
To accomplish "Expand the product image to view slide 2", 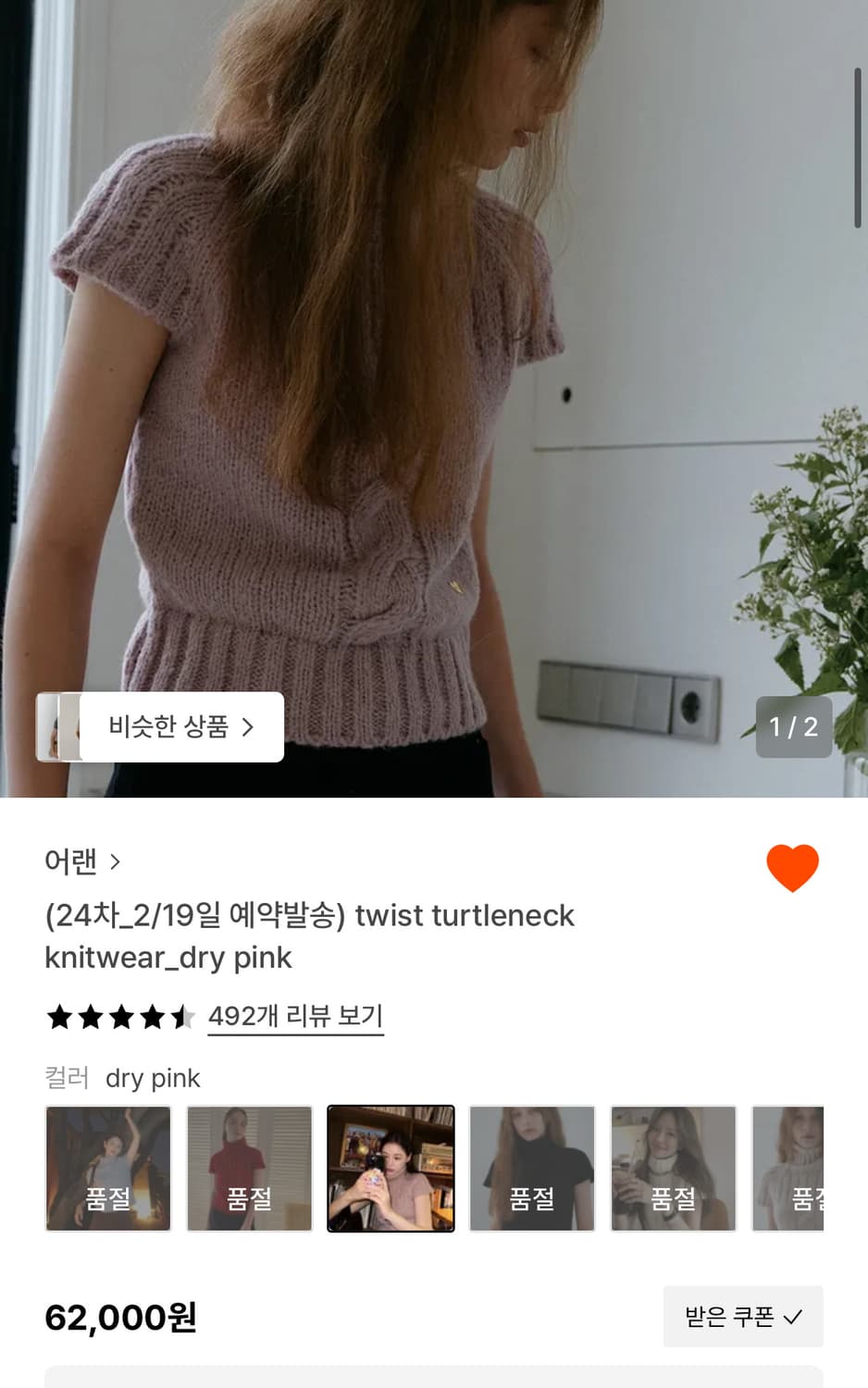I will click(x=434, y=398).
